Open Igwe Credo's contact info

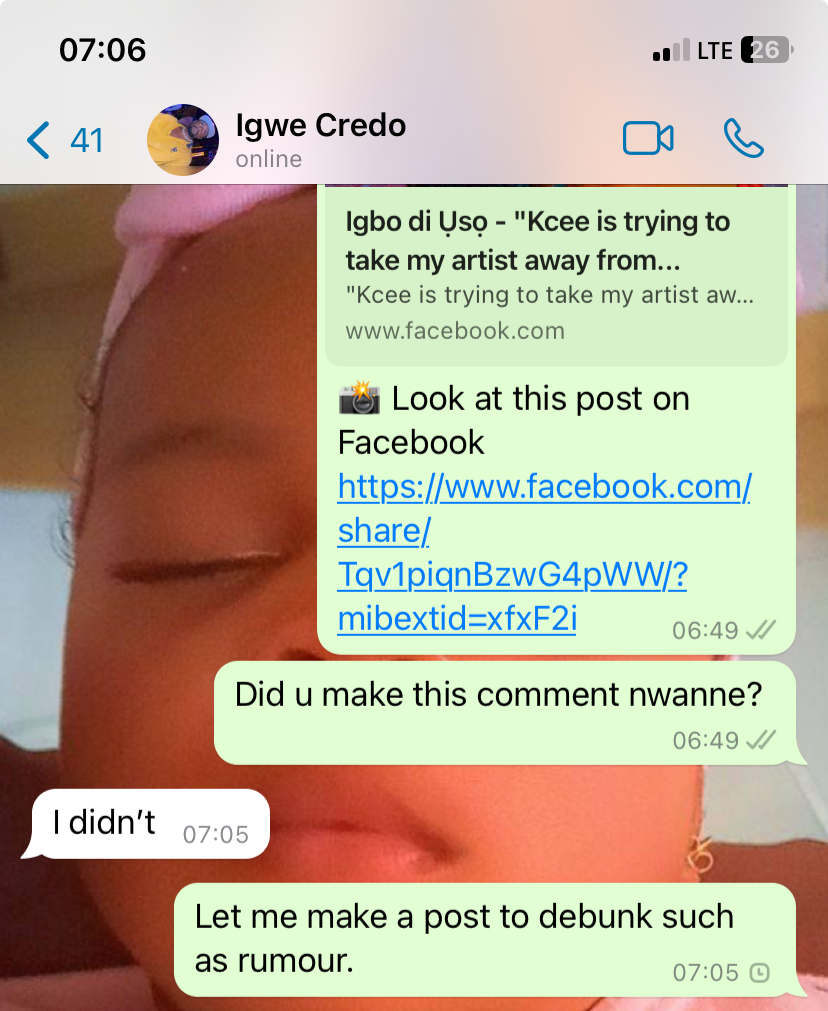click(320, 139)
